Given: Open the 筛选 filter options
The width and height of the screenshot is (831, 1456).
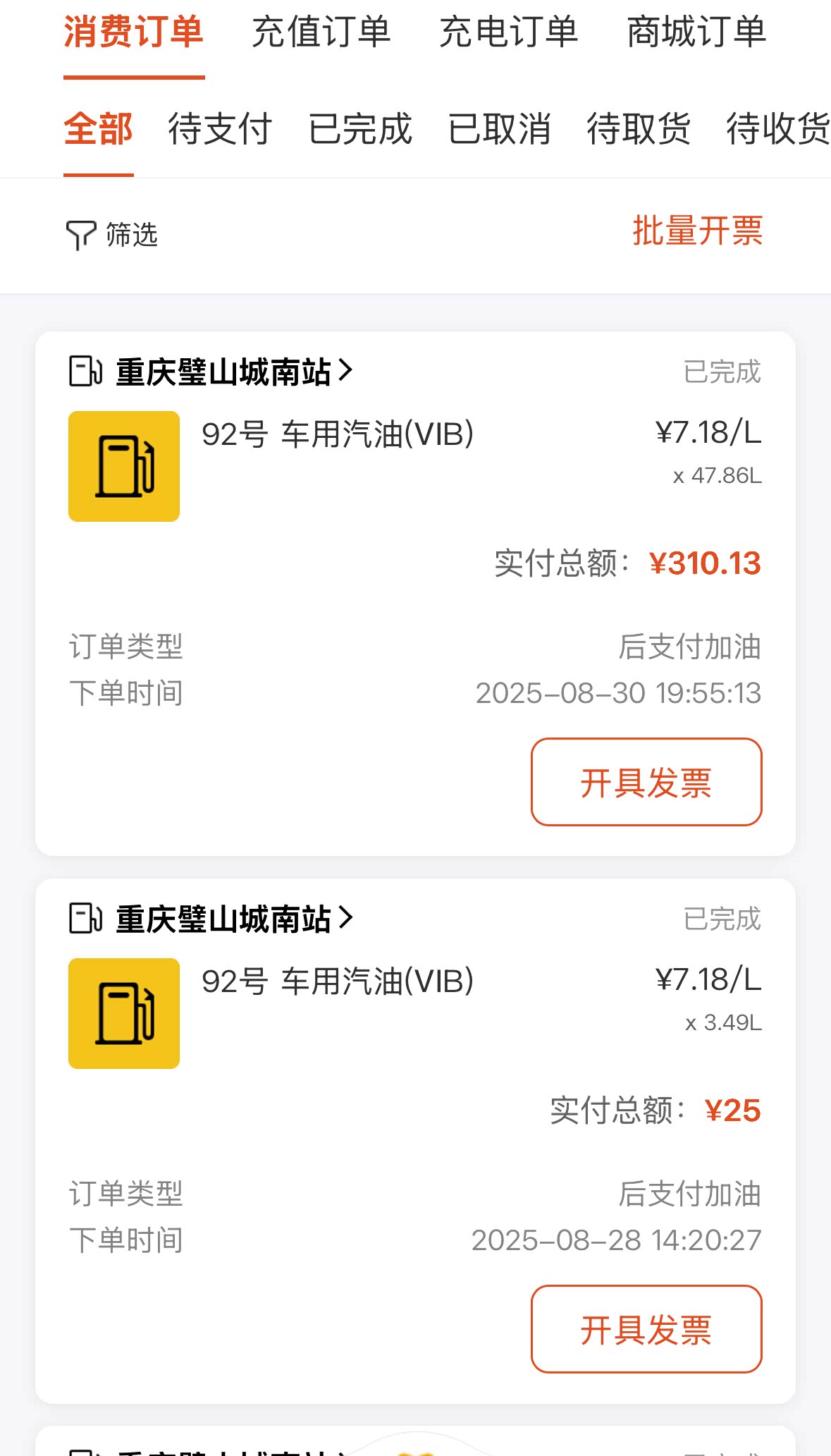Looking at the screenshot, I should pos(112,235).
